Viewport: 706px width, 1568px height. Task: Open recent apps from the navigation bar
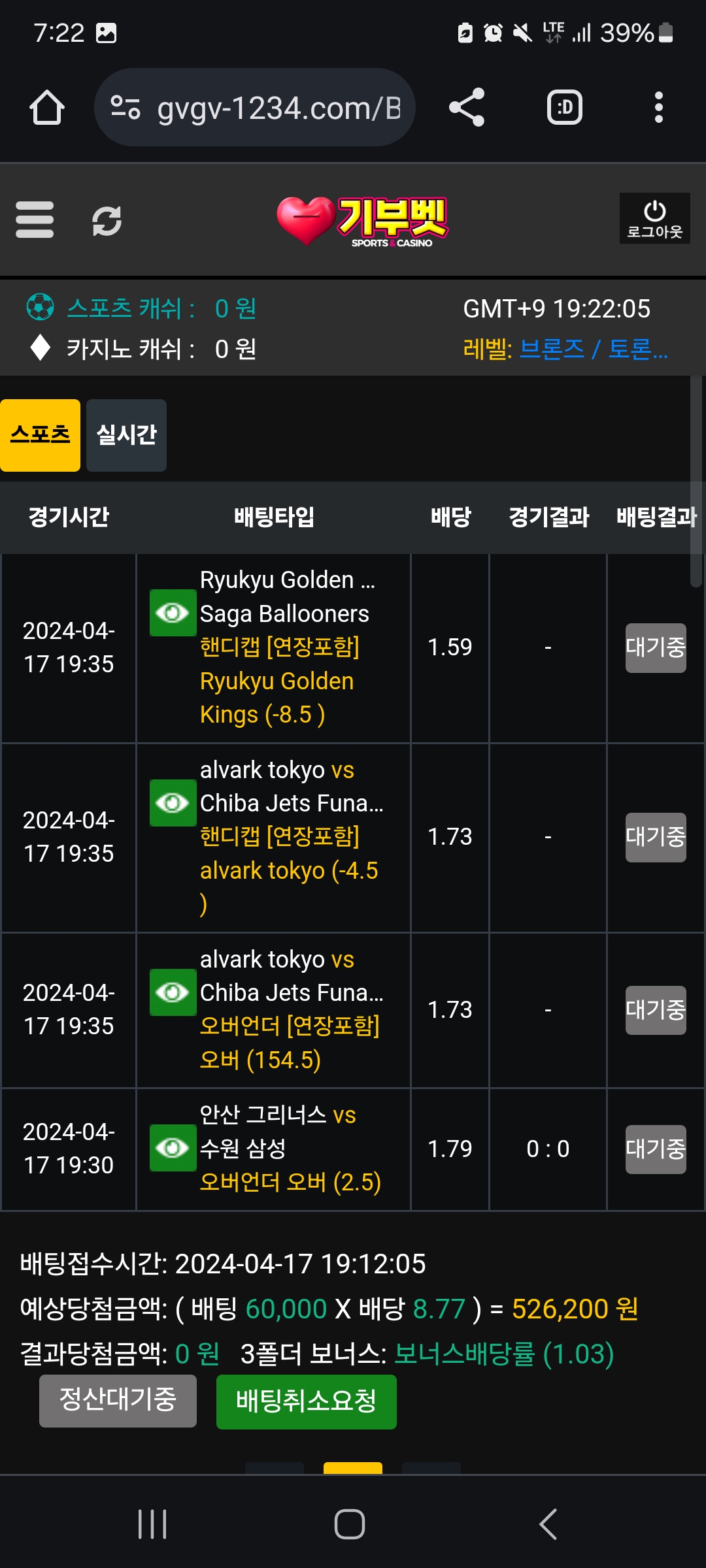tap(152, 1524)
